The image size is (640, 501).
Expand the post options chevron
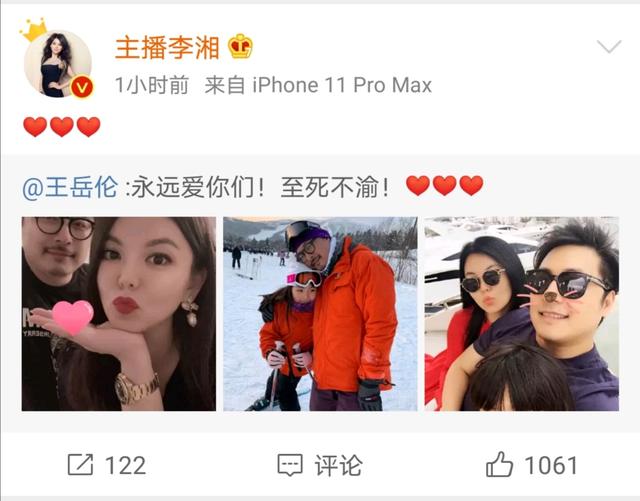tap(608, 47)
